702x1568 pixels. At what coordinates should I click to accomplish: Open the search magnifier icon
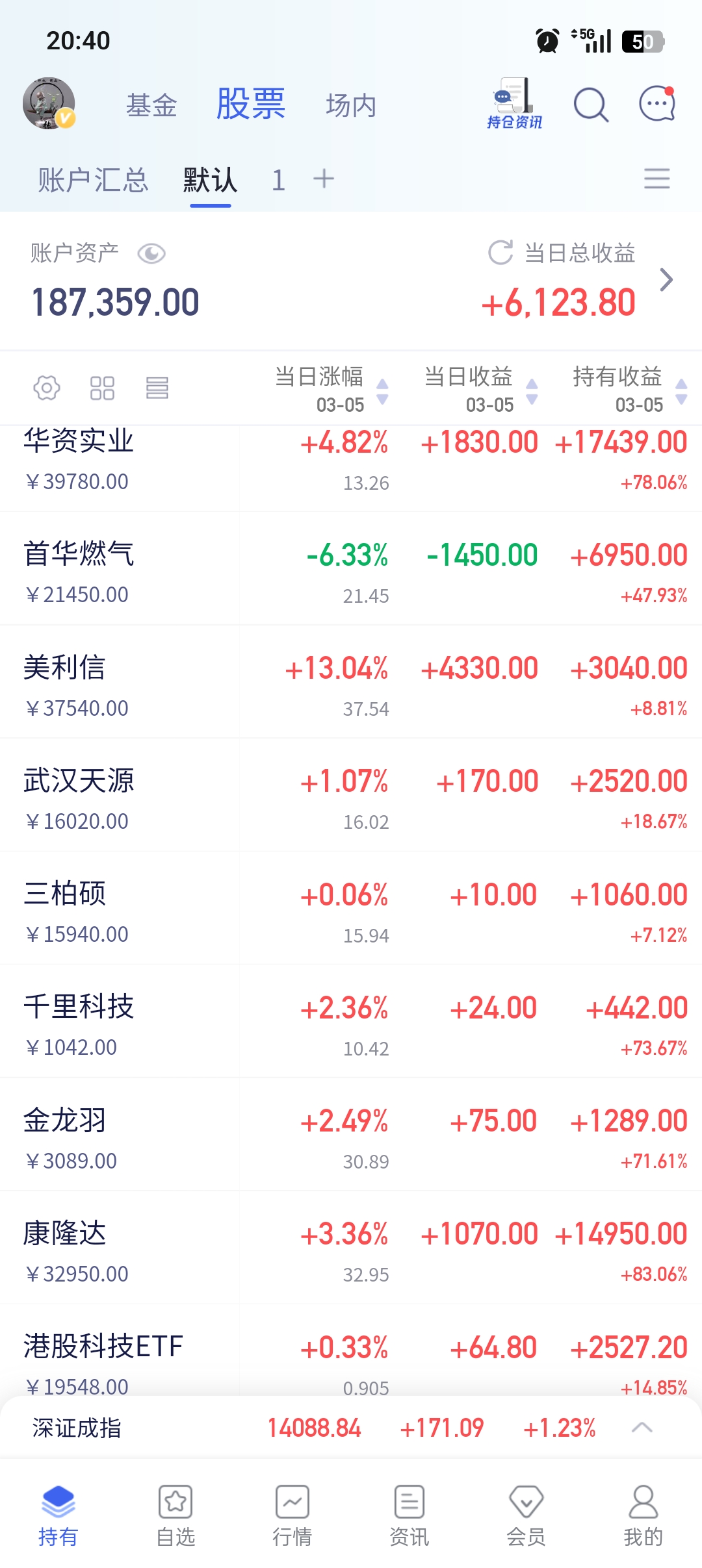pyautogui.click(x=590, y=105)
